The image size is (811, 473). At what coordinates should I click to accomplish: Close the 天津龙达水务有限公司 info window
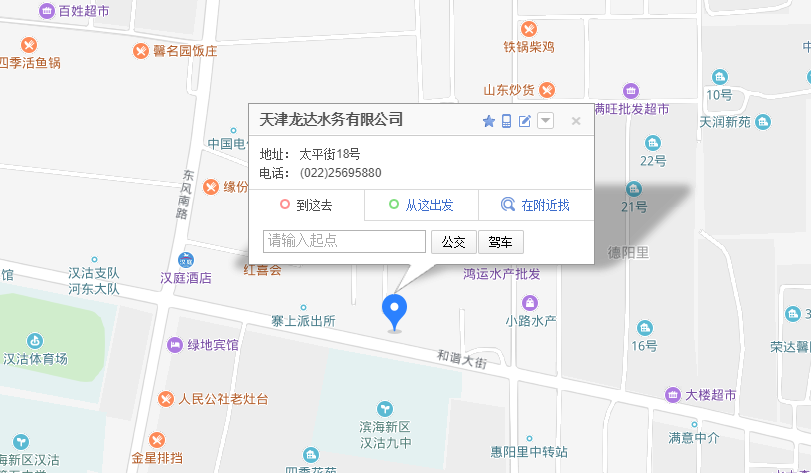coord(576,121)
